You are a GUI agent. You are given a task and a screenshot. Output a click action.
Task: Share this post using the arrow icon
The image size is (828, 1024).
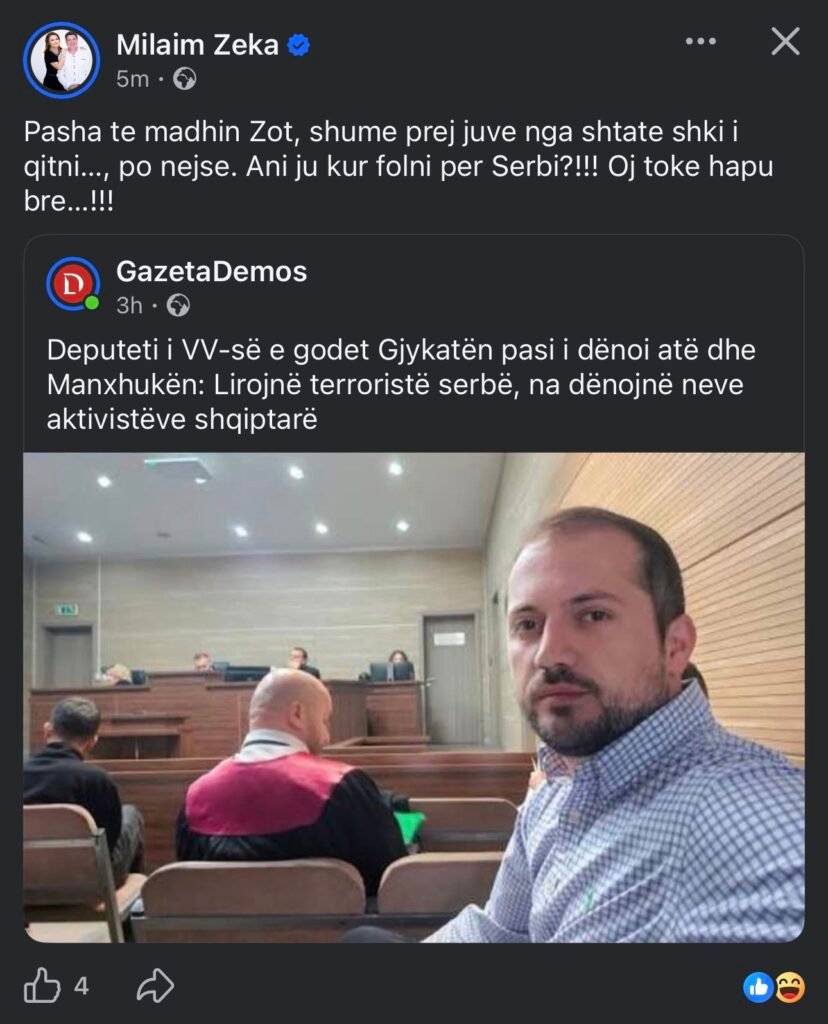click(x=155, y=987)
